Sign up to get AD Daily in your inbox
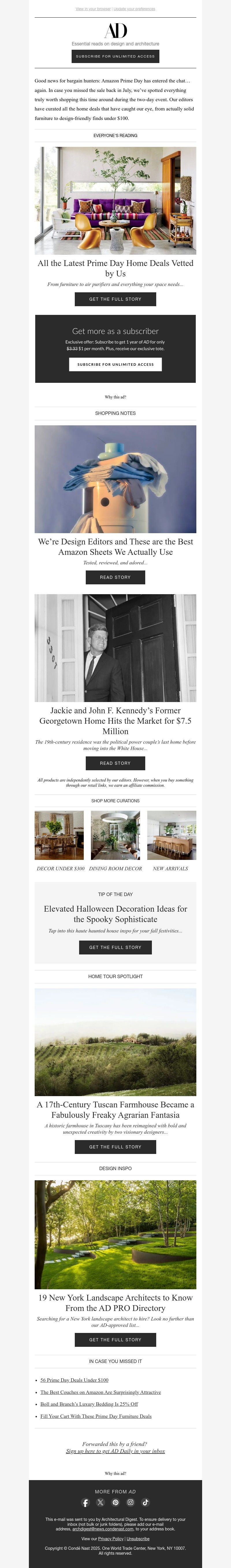This screenshot has height=1568, width=231. coord(115,1451)
